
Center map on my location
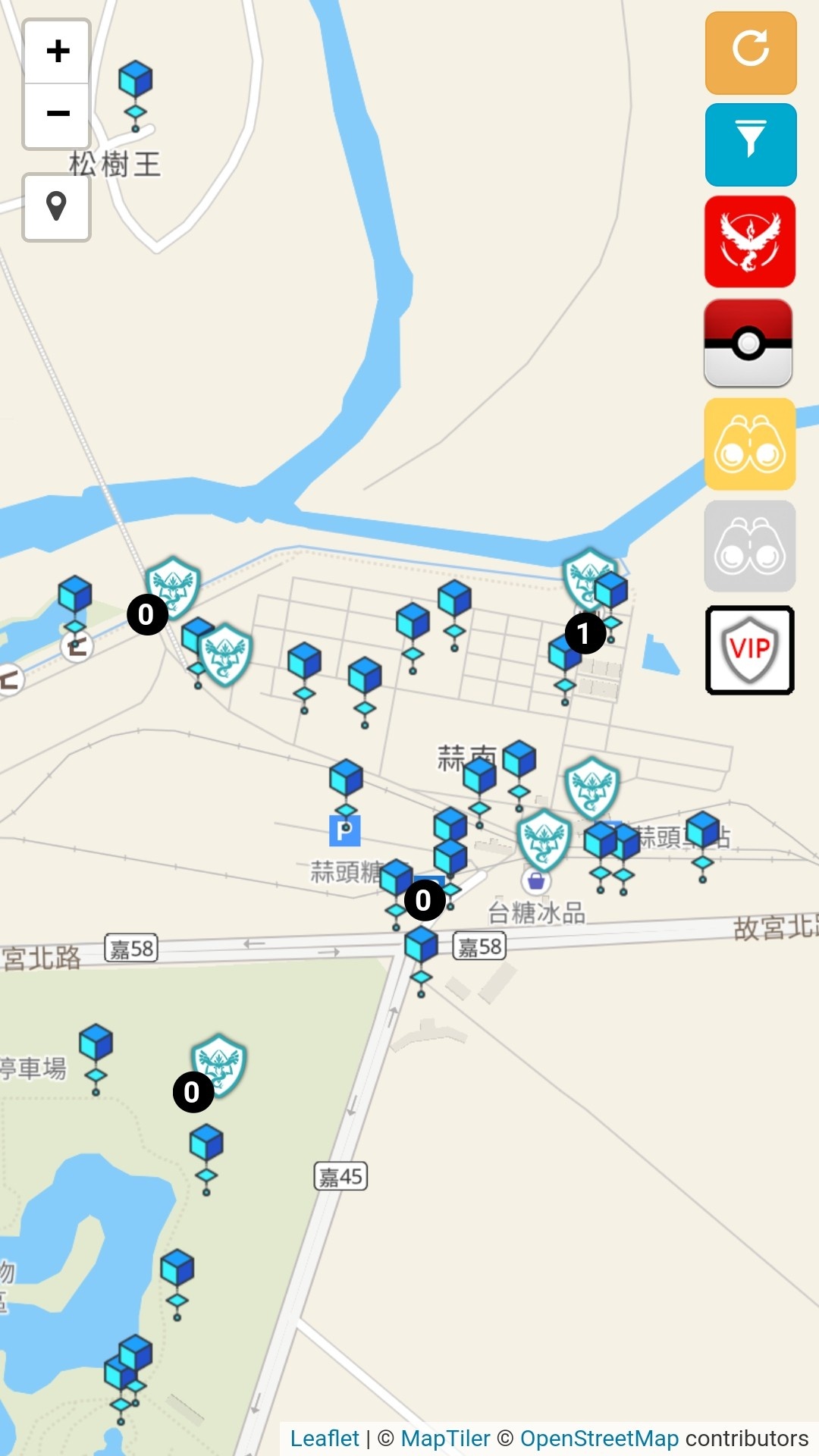[57, 207]
